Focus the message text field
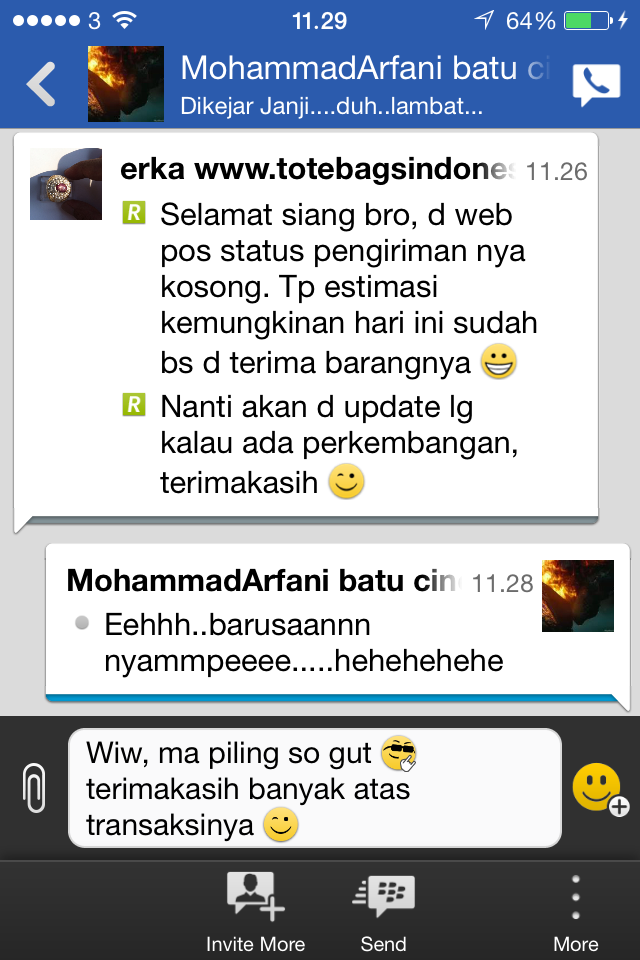Screen dimensions: 640x960 [x=315, y=787]
